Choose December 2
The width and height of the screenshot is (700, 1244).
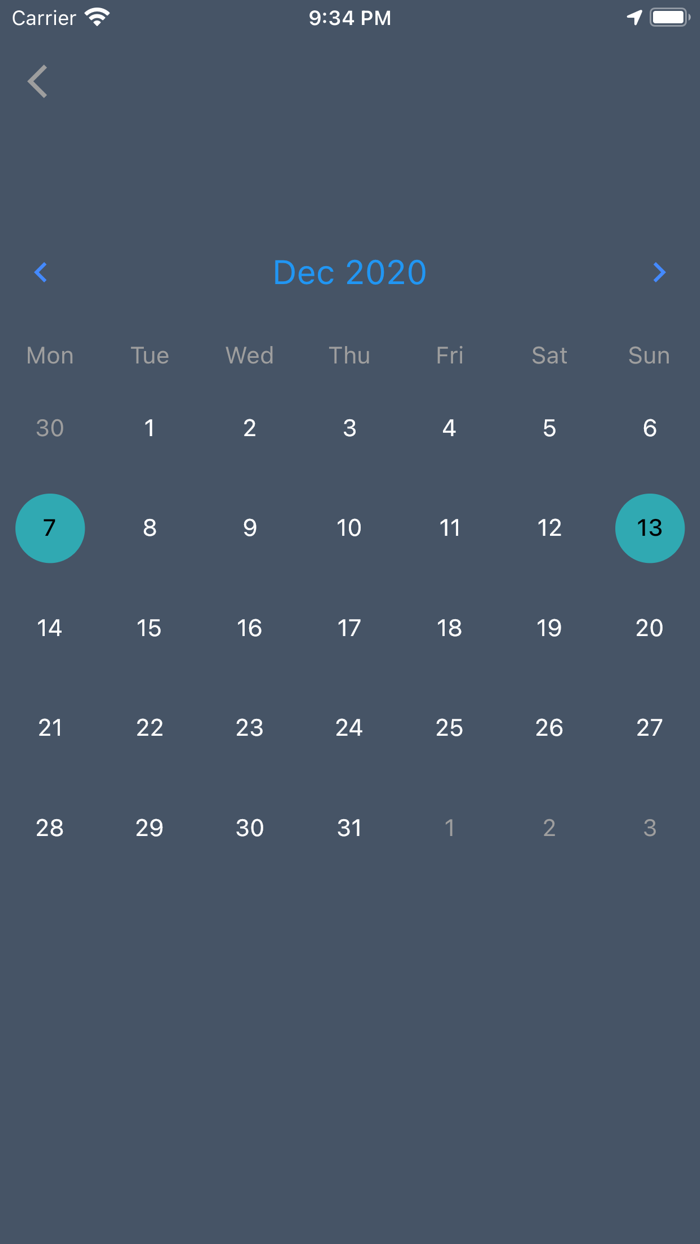[x=250, y=428]
